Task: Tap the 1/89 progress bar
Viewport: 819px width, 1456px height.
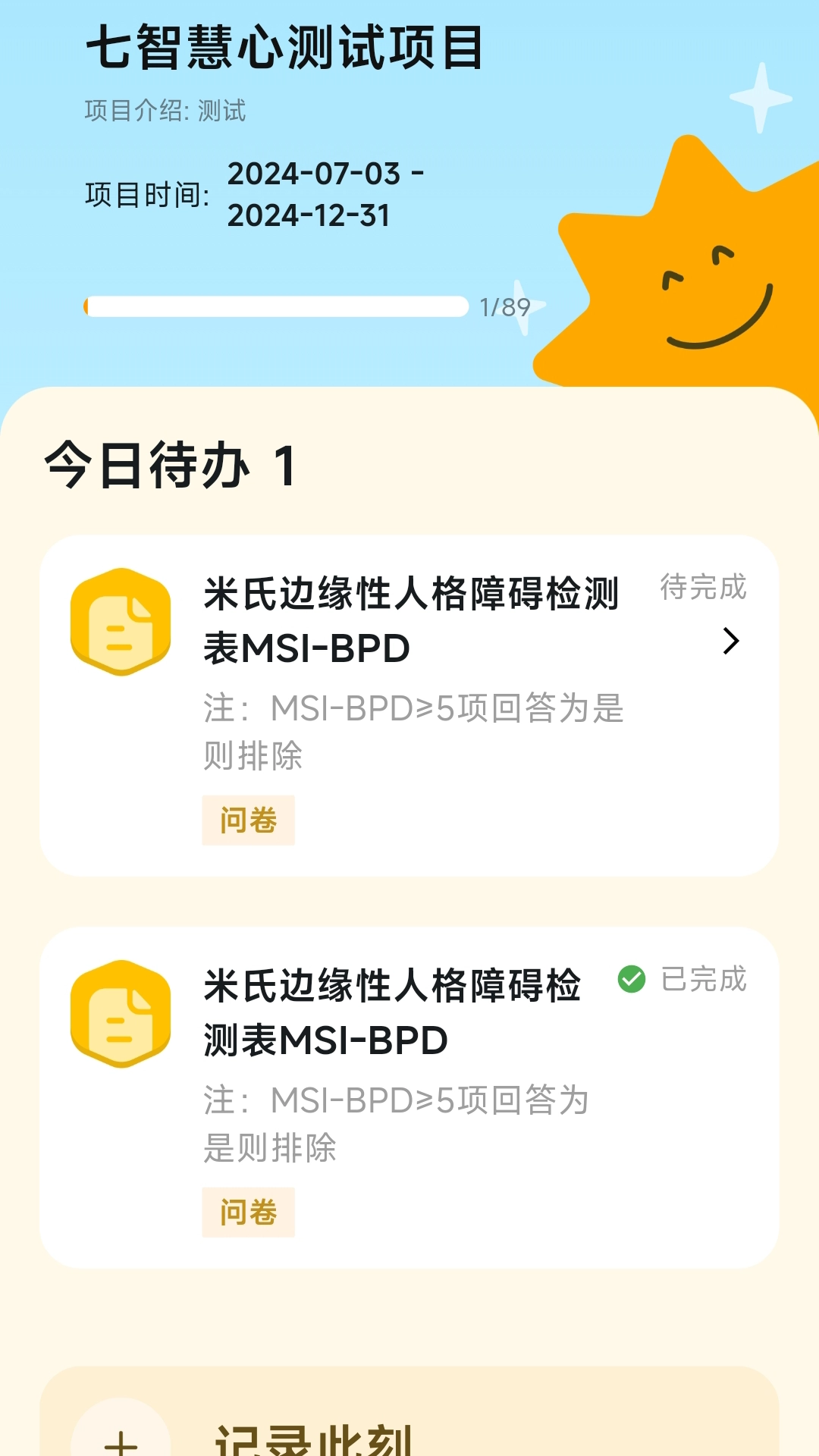Action: click(275, 306)
